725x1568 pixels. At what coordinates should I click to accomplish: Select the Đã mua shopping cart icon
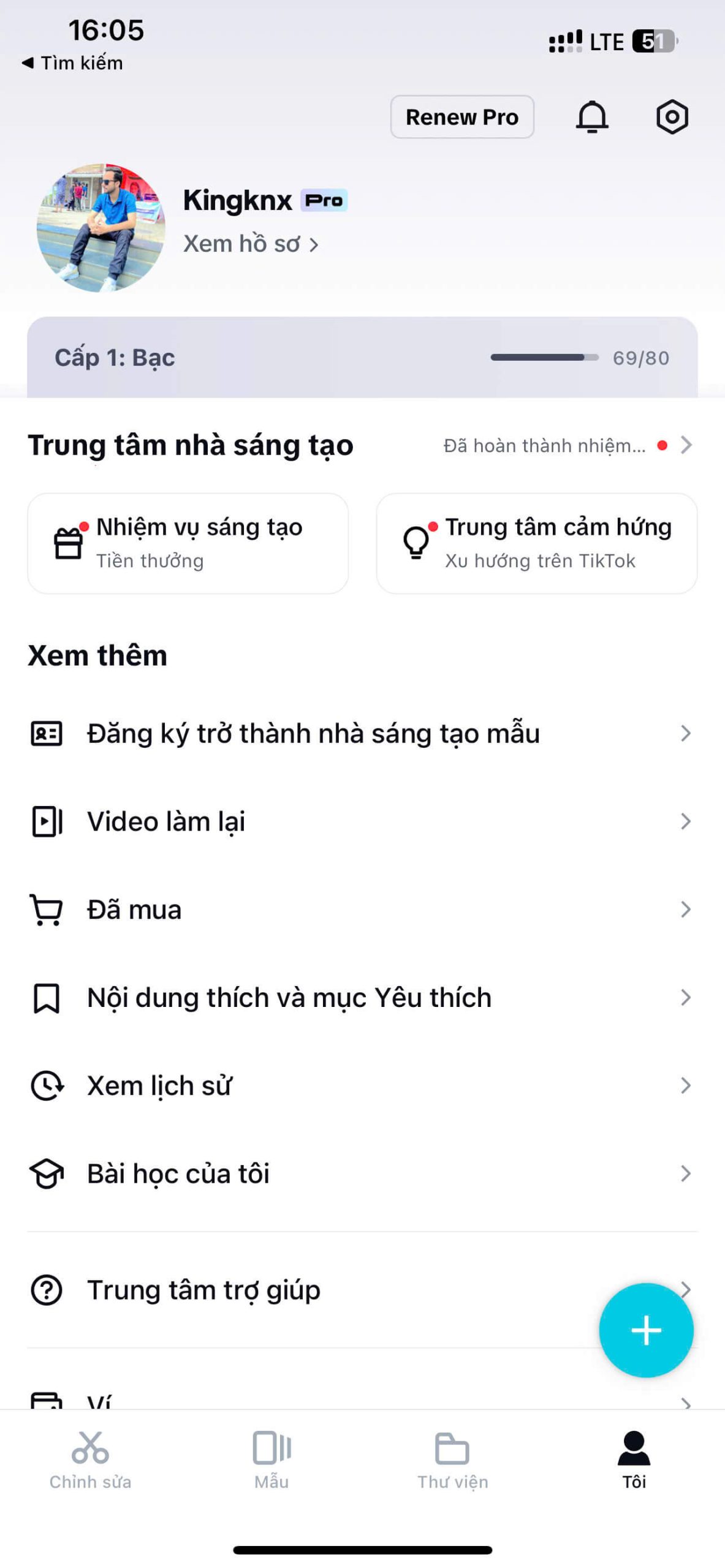click(x=47, y=910)
